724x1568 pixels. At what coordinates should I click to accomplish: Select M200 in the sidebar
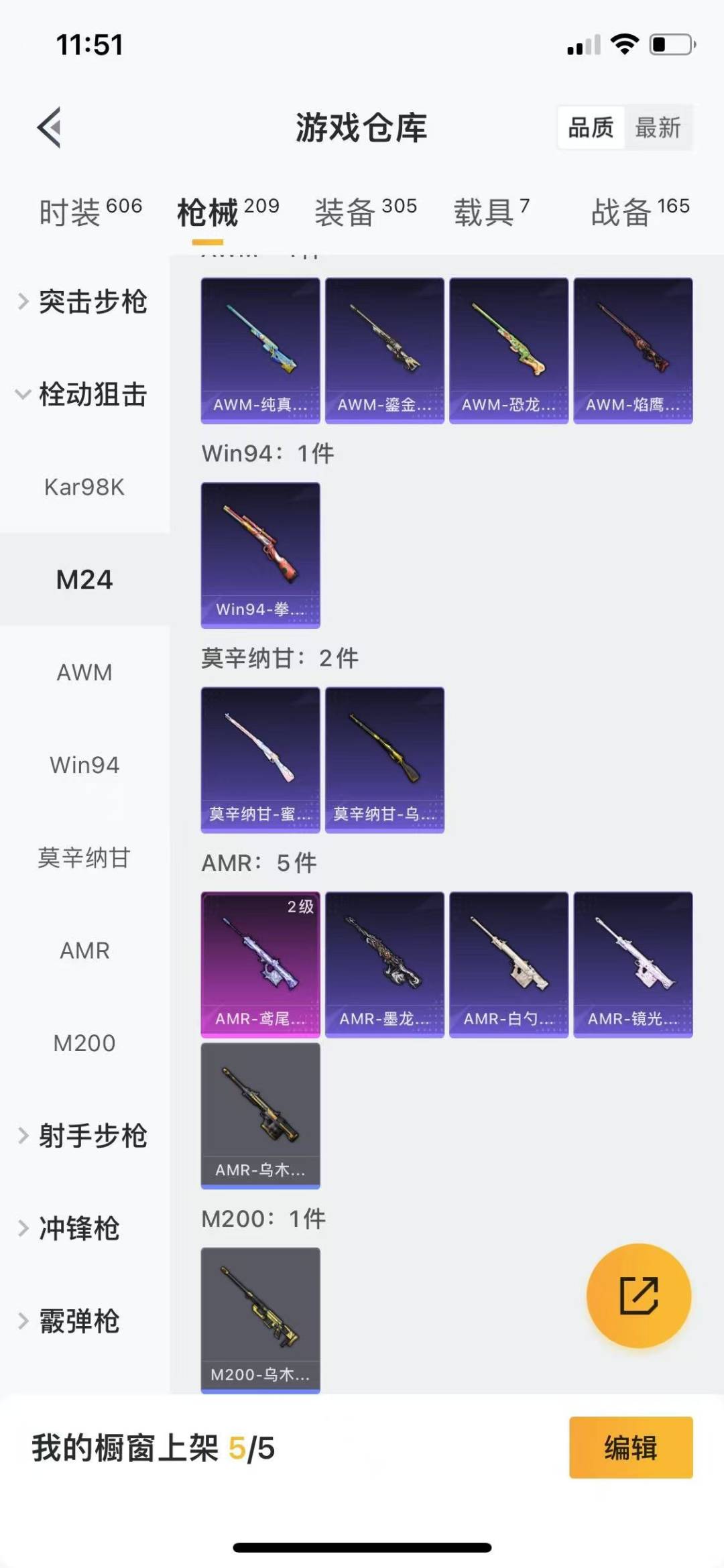click(84, 1043)
